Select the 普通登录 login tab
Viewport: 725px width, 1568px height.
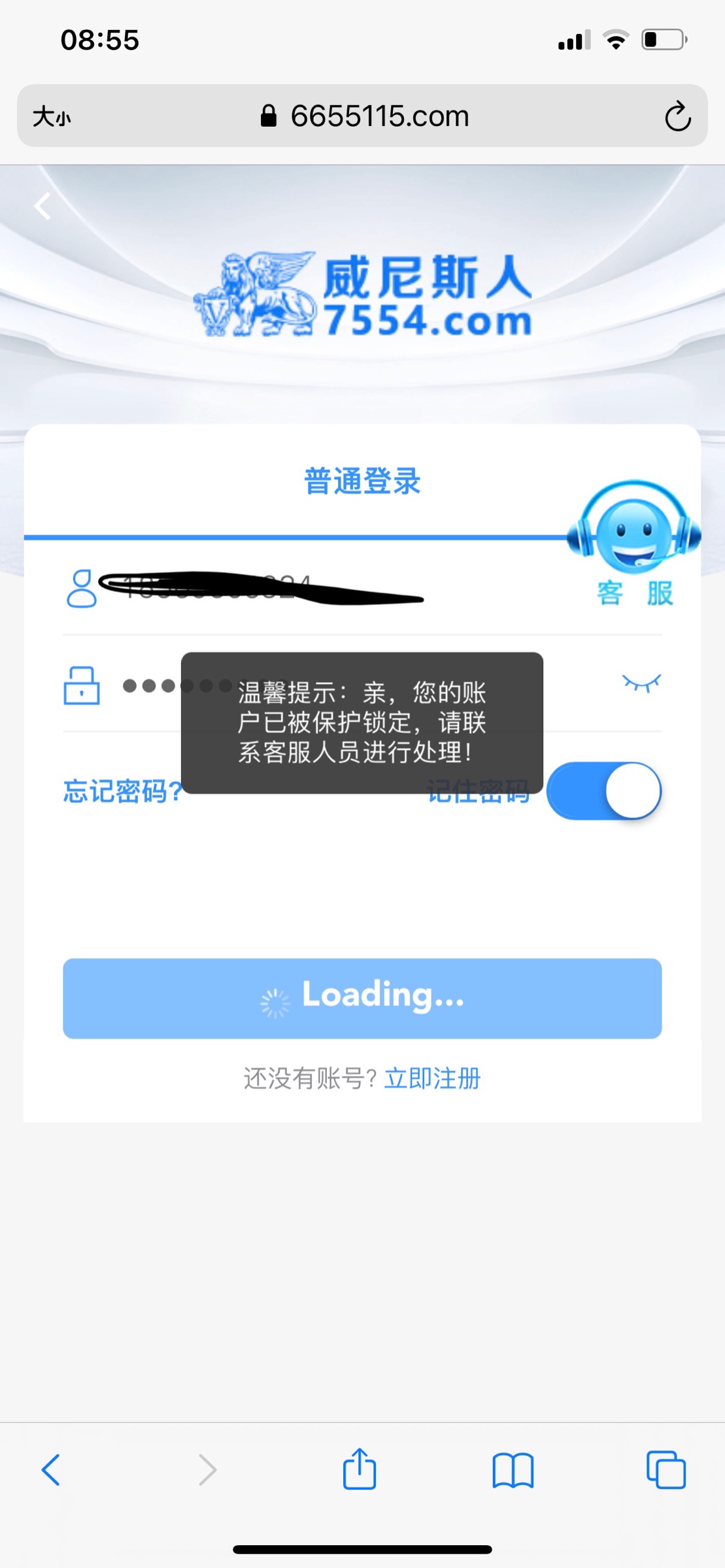coord(362,482)
